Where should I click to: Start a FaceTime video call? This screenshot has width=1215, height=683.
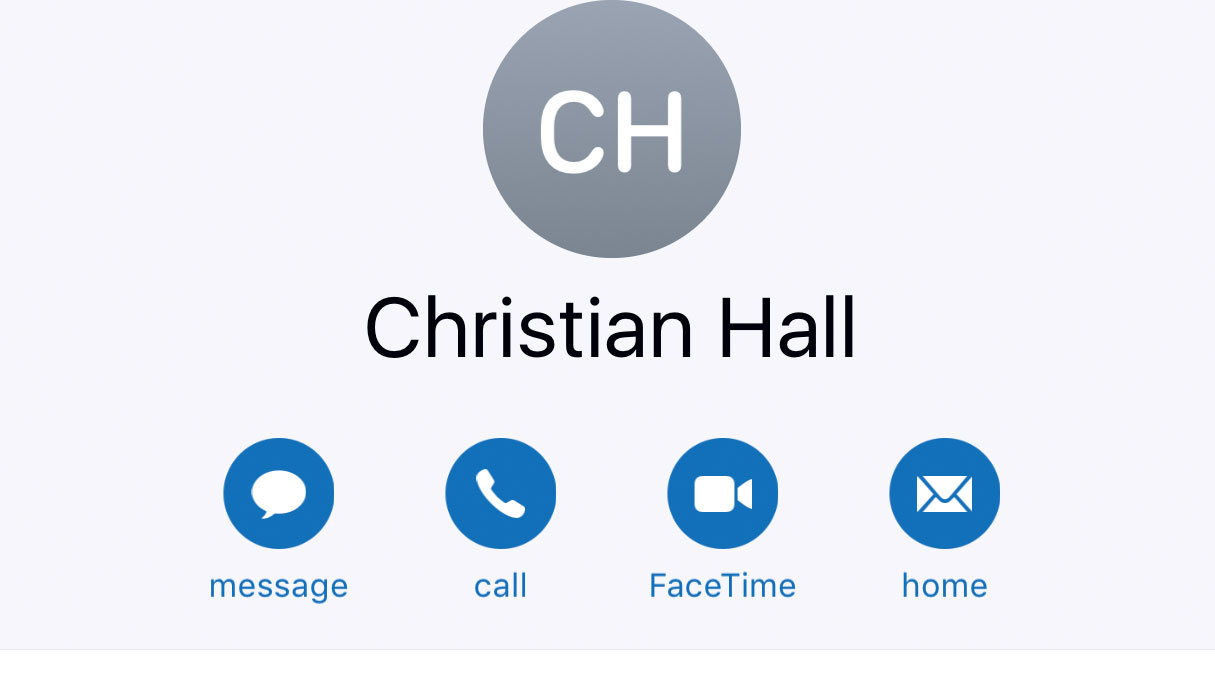(x=722, y=493)
